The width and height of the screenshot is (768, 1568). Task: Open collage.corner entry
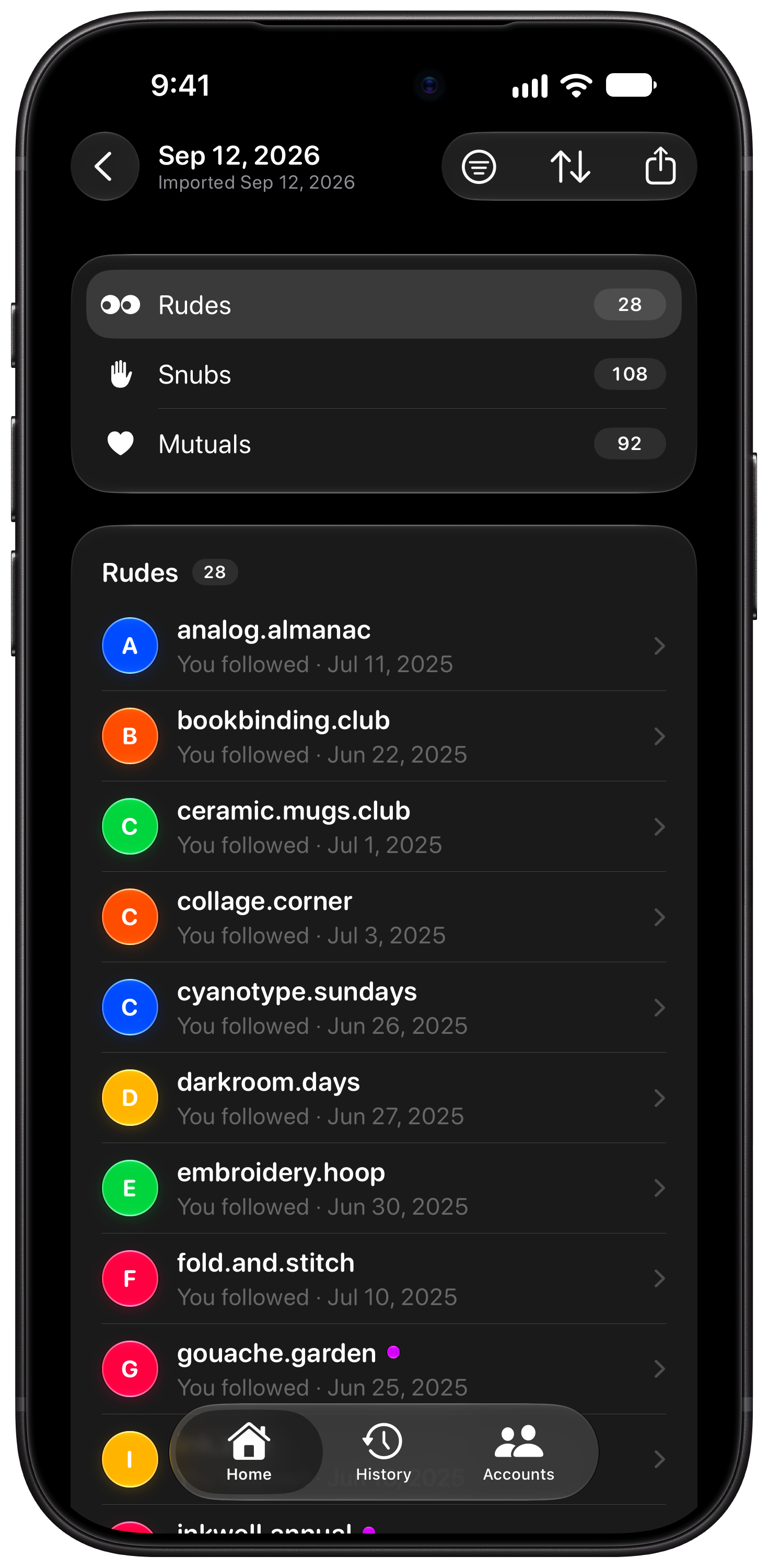pyautogui.click(x=383, y=917)
